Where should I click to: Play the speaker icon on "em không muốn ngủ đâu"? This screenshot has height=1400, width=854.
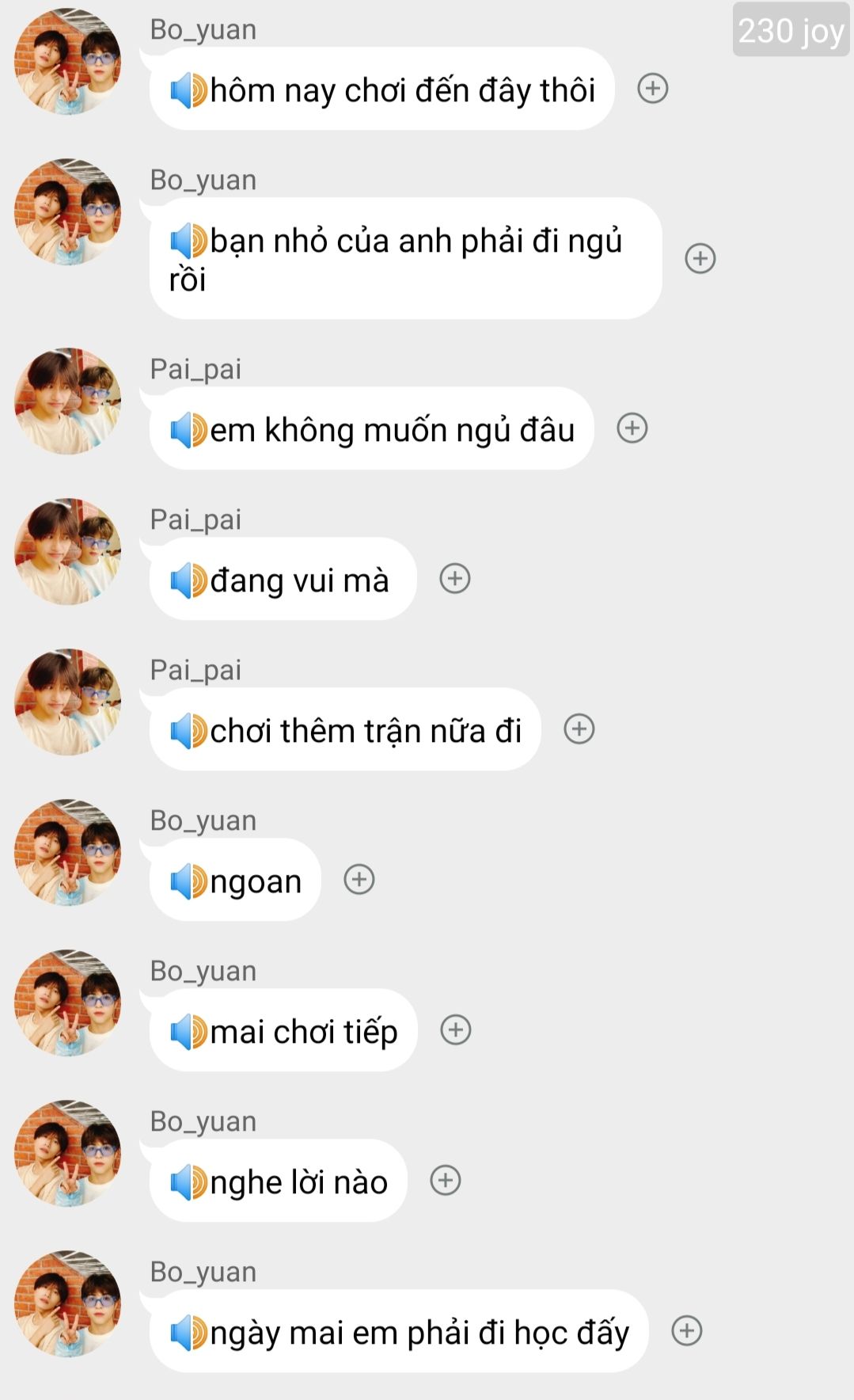(x=188, y=431)
